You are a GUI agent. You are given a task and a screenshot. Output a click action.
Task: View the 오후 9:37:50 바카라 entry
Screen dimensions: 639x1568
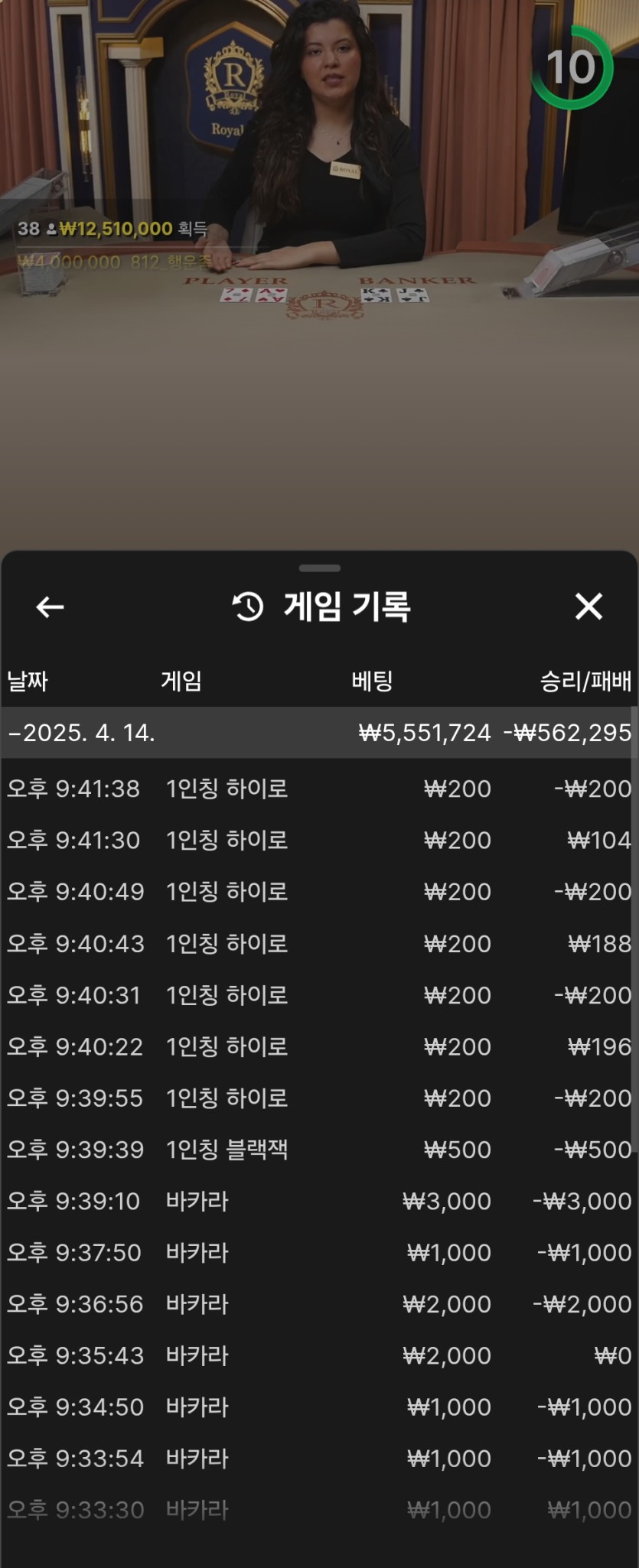coord(319,1252)
